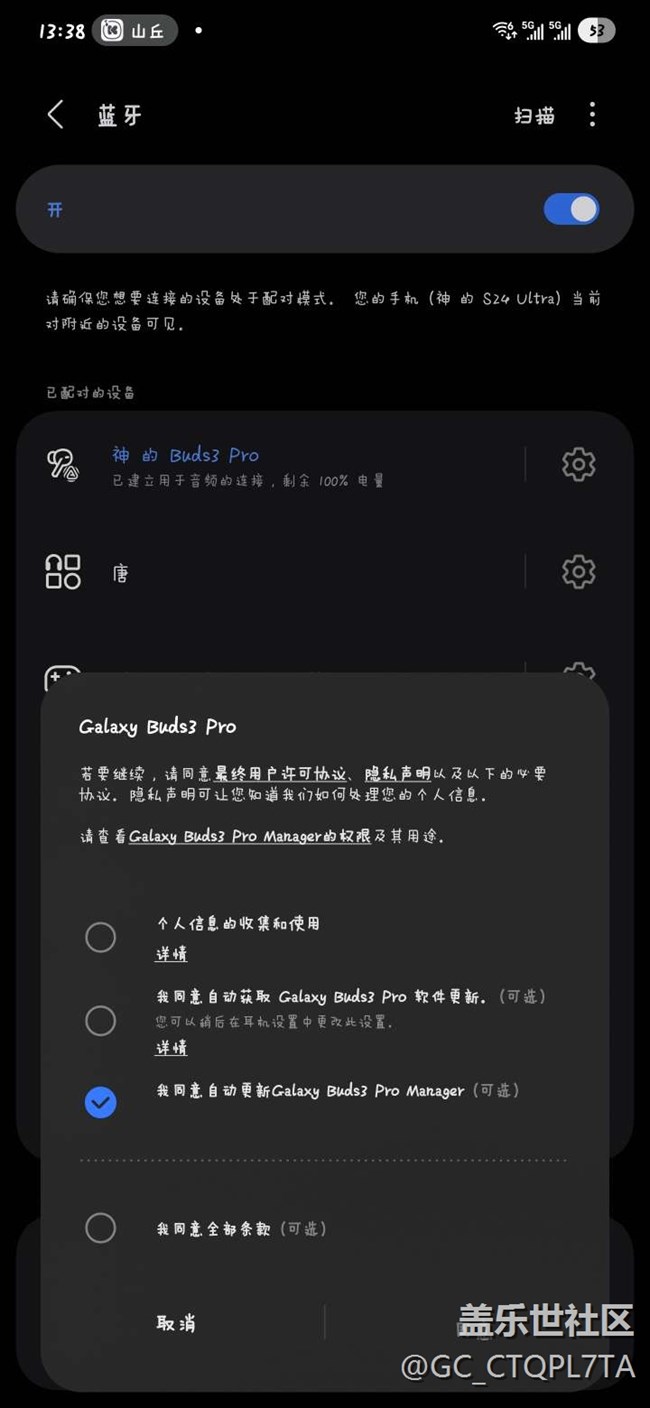The width and height of the screenshot is (650, 1408).
Task: Open the 最终用户许可协议 link
Action: coord(280,774)
